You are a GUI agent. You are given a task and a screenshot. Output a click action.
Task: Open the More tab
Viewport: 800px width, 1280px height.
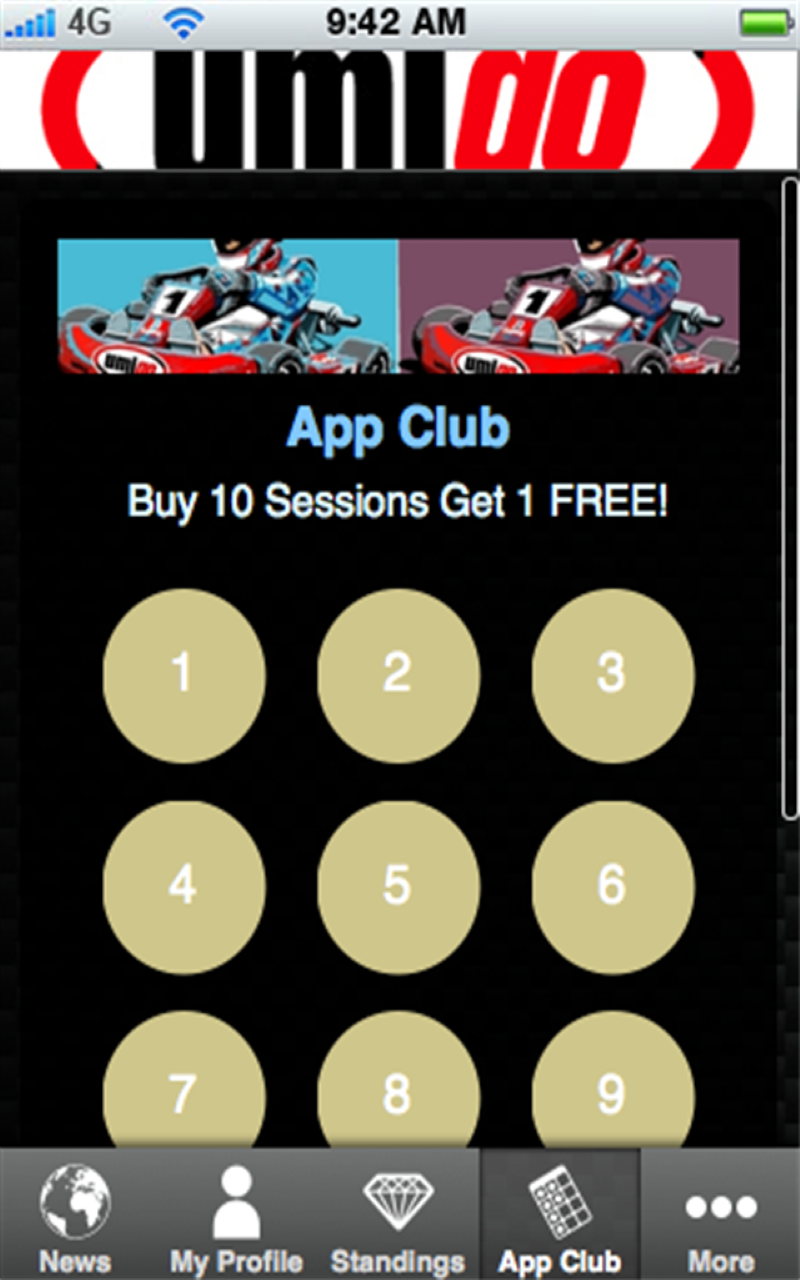[x=720, y=1261]
